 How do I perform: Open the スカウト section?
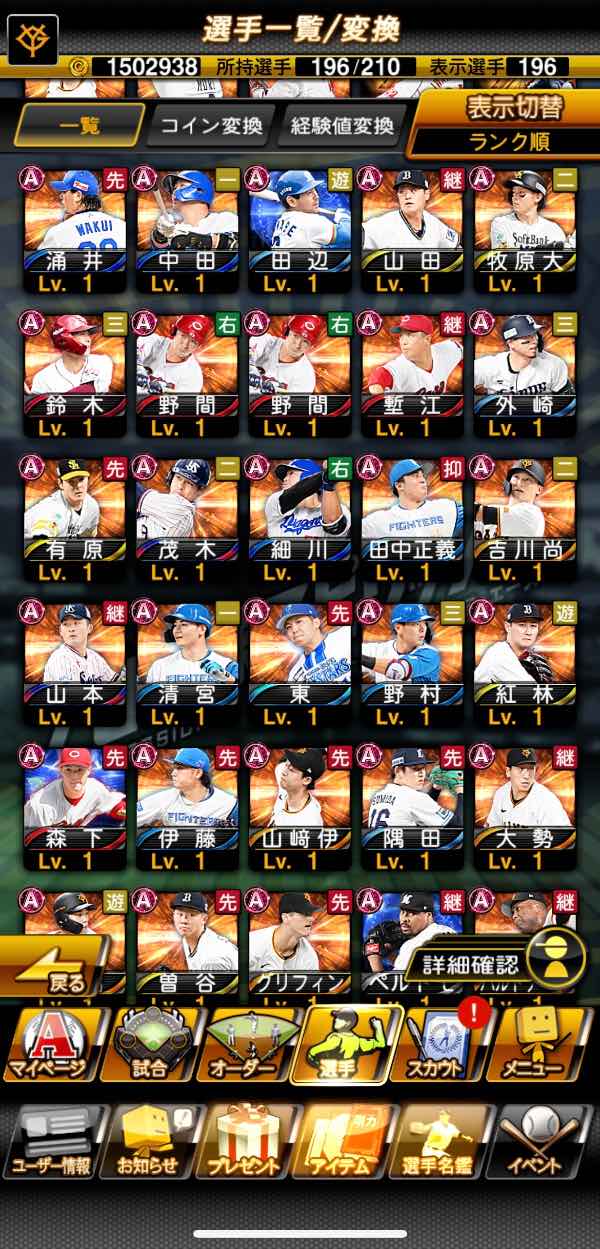click(446, 1045)
